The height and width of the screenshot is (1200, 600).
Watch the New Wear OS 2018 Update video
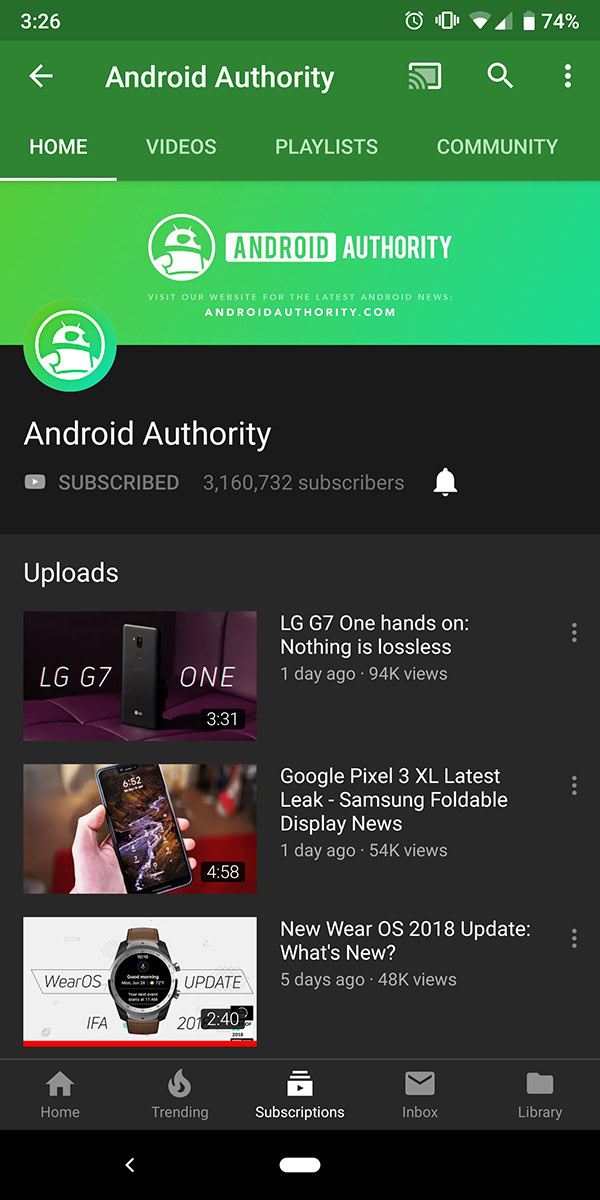[x=140, y=981]
